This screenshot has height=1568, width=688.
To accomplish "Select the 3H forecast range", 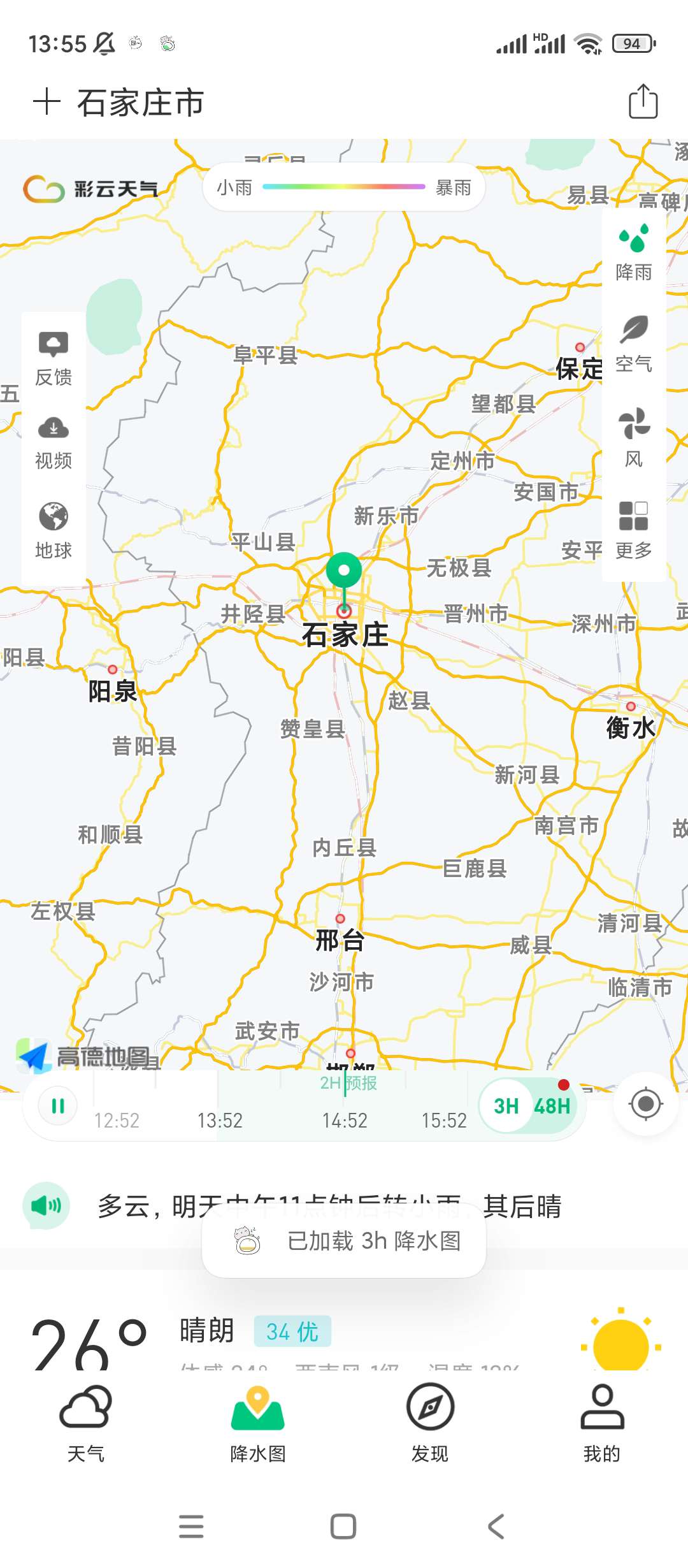I will [x=506, y=1106].
